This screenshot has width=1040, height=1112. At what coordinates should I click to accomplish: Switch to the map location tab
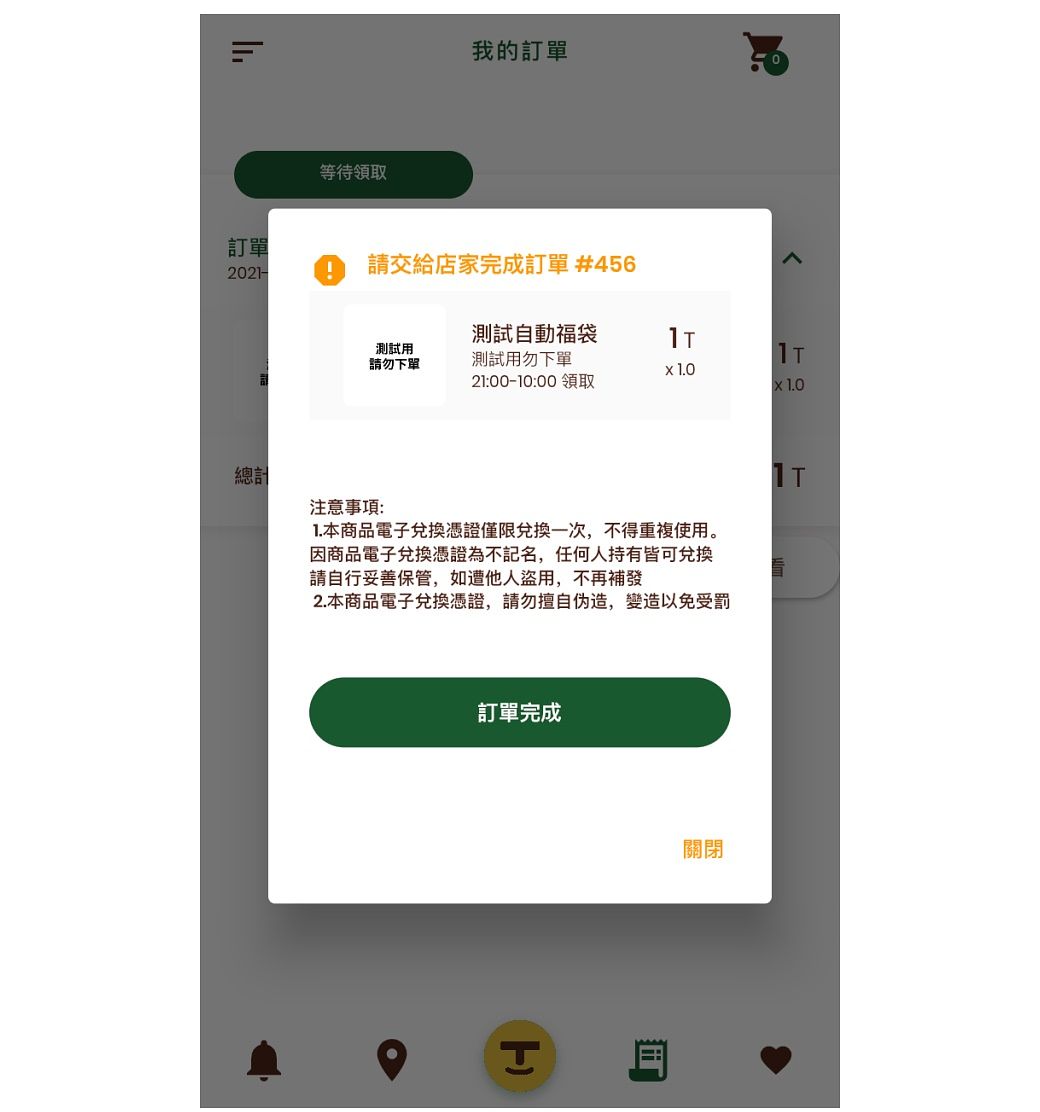pyautogui.click(x=392, y=1060)
